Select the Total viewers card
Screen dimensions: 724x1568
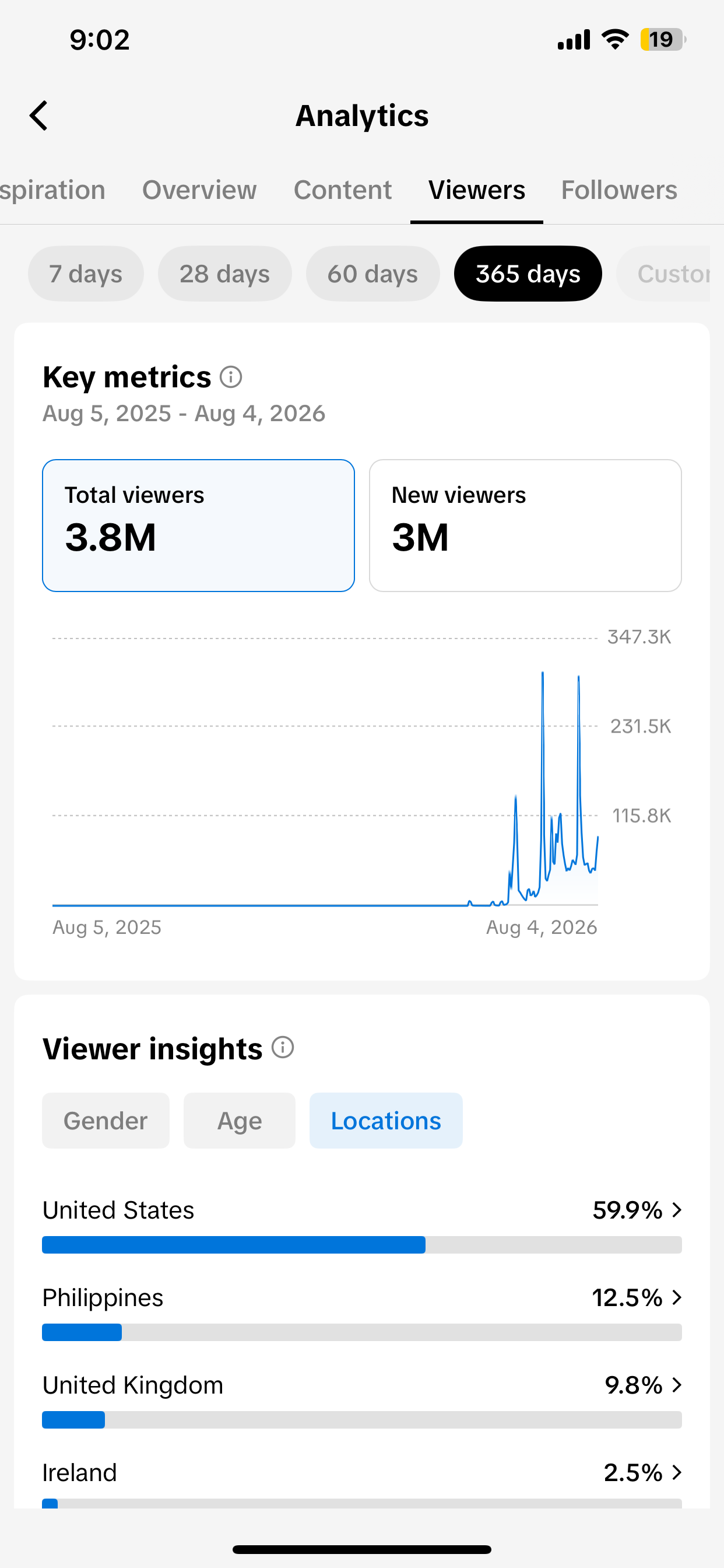[198, 526]
